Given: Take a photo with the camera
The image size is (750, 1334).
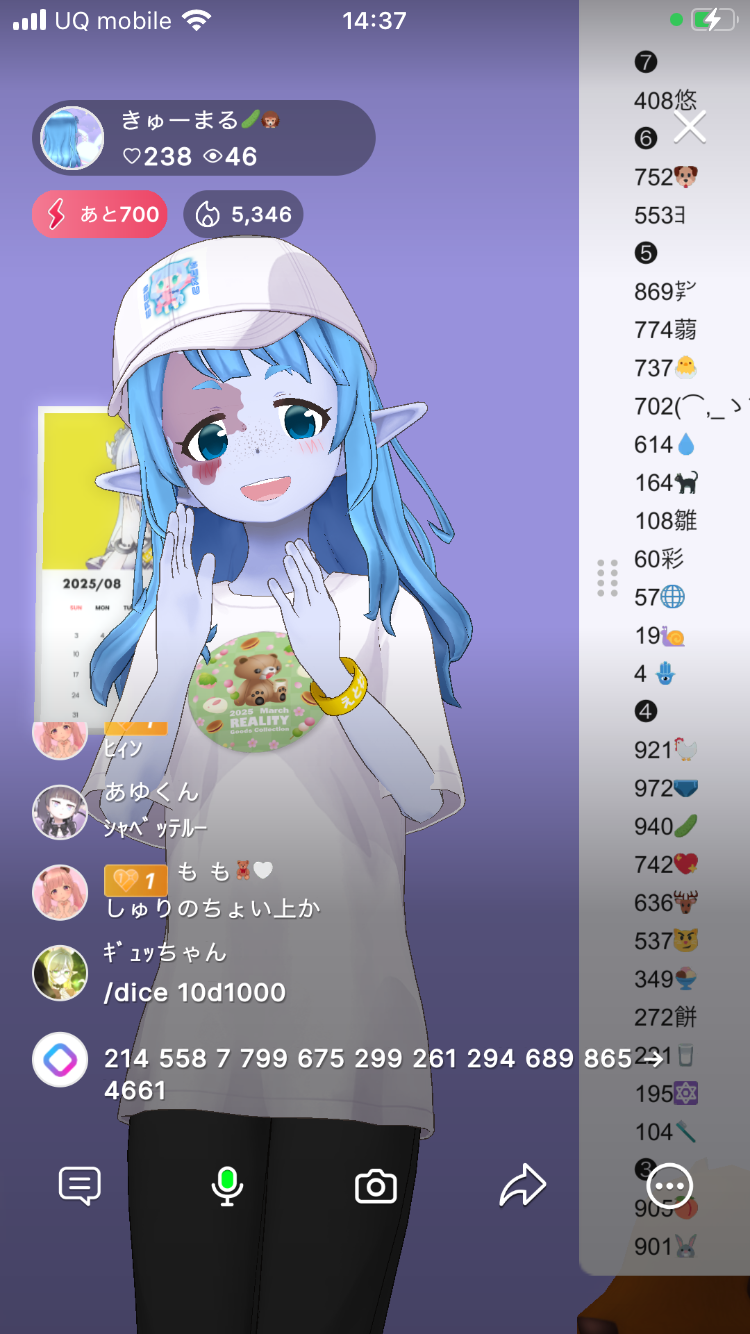Looking at the screenshot, I should point(376,1187).
